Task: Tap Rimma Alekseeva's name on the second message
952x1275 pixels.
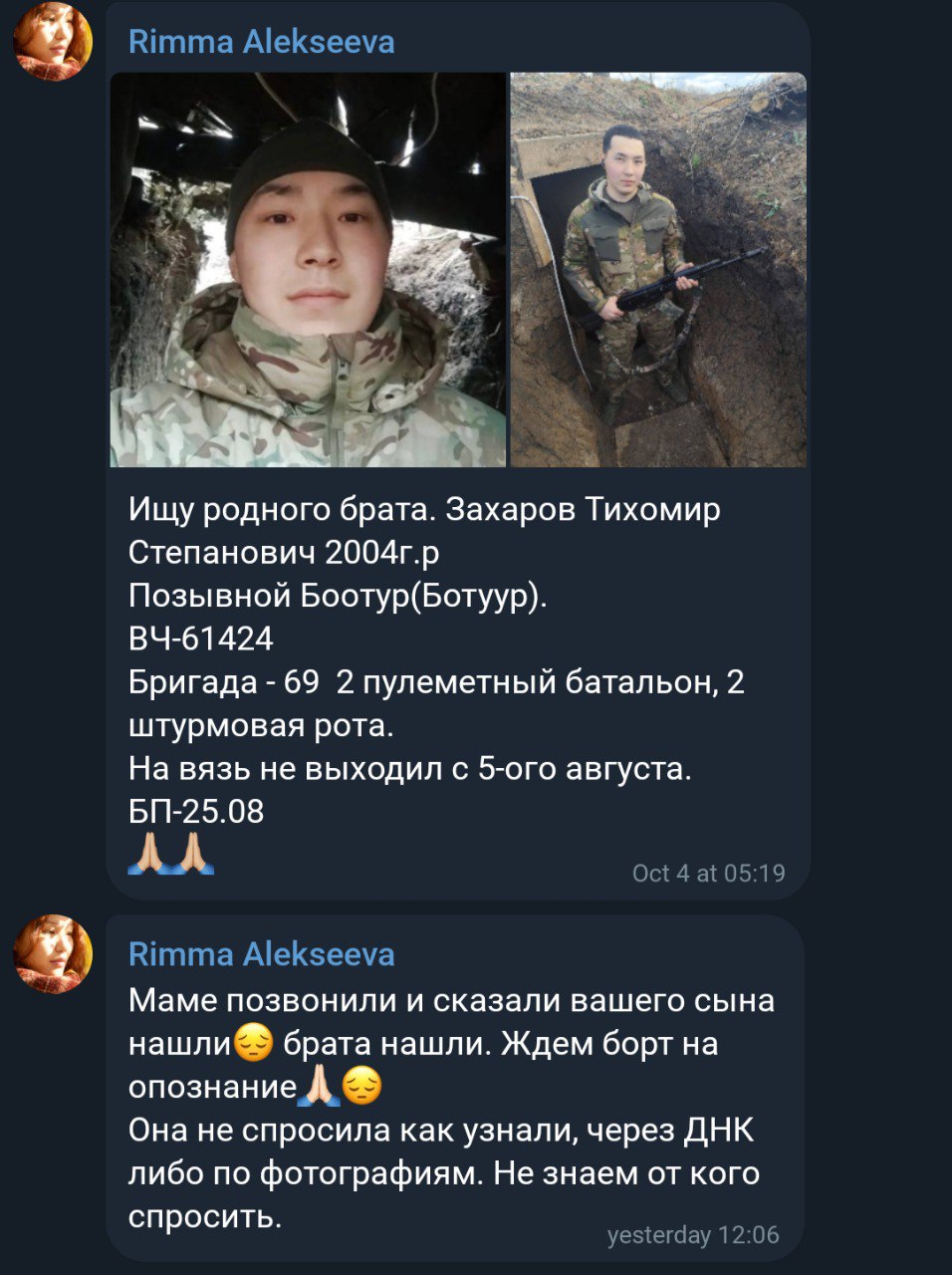Action: (261, 954)
